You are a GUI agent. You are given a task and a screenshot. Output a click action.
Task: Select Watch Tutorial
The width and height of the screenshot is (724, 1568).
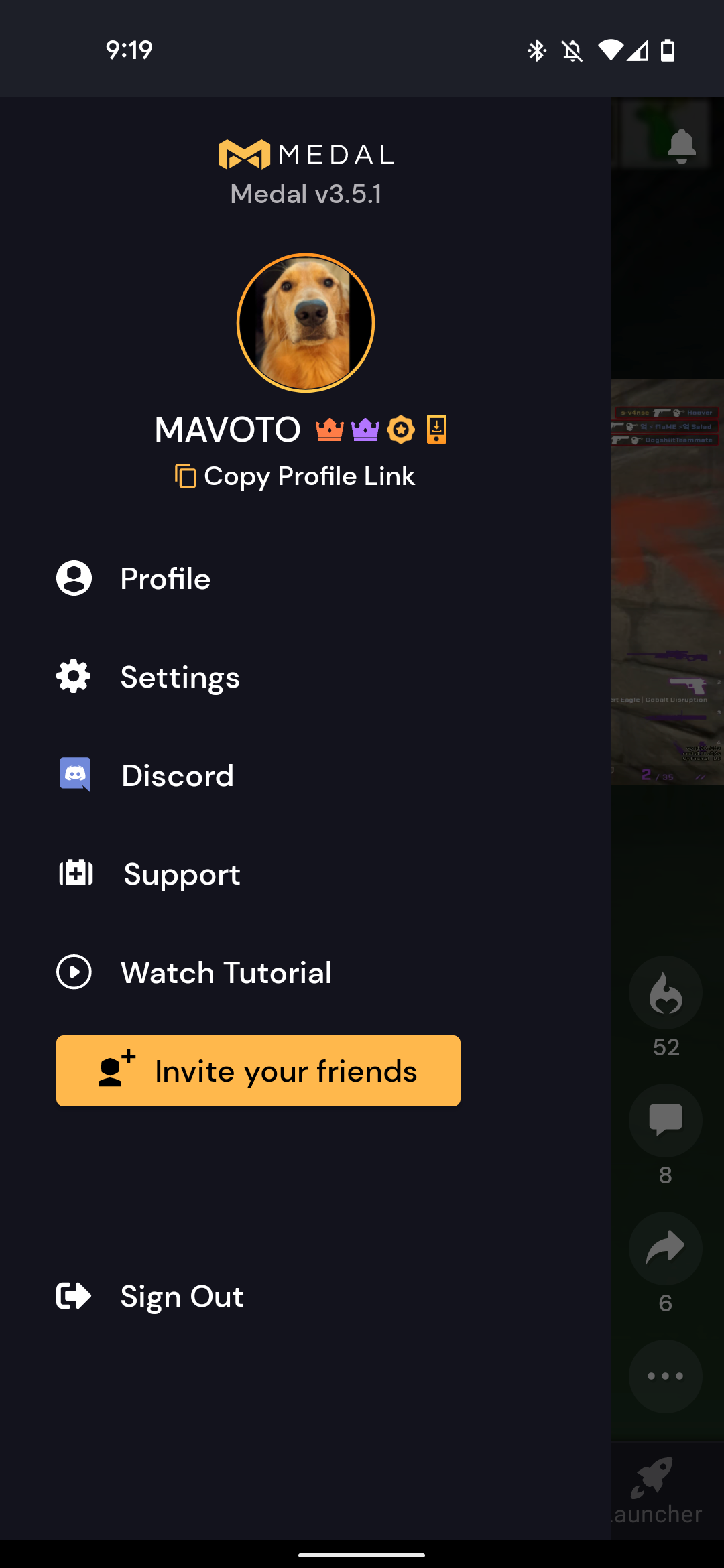pyautogui.click(x=225, y=972)
